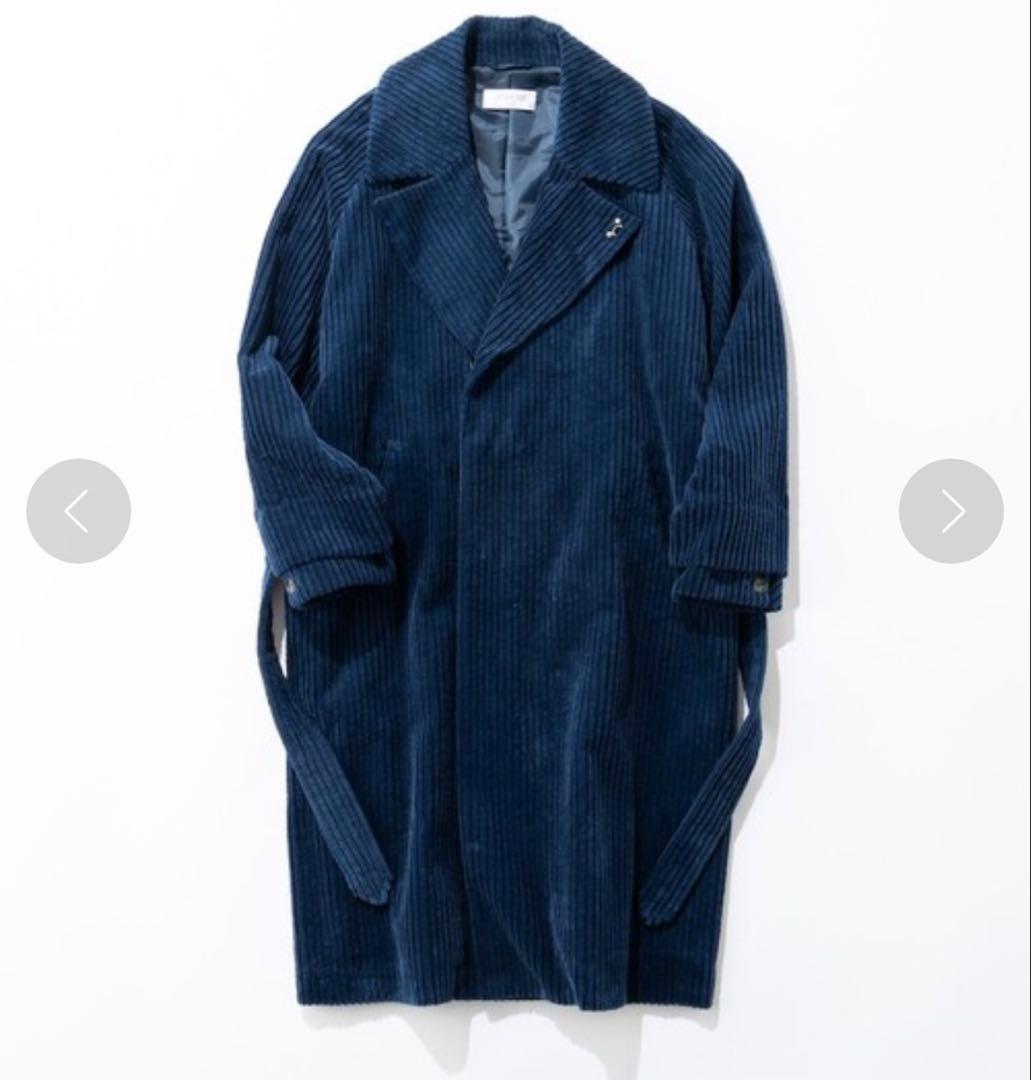Show the next product image
The height and width of the screenshot is (1080, 1031).
coord(950,511)
